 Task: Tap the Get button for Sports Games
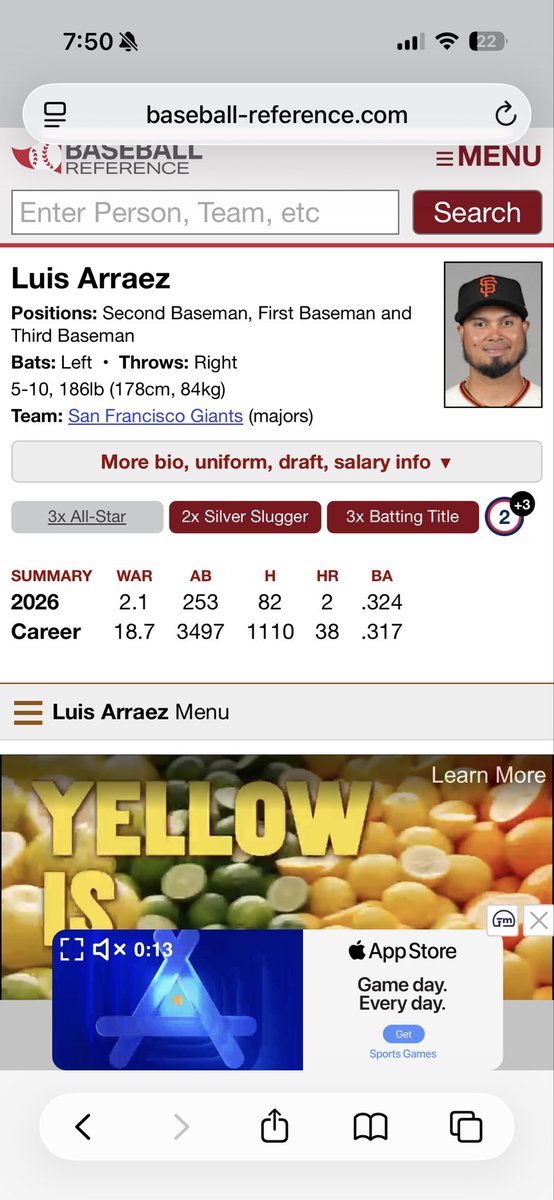click(403, 1034)
